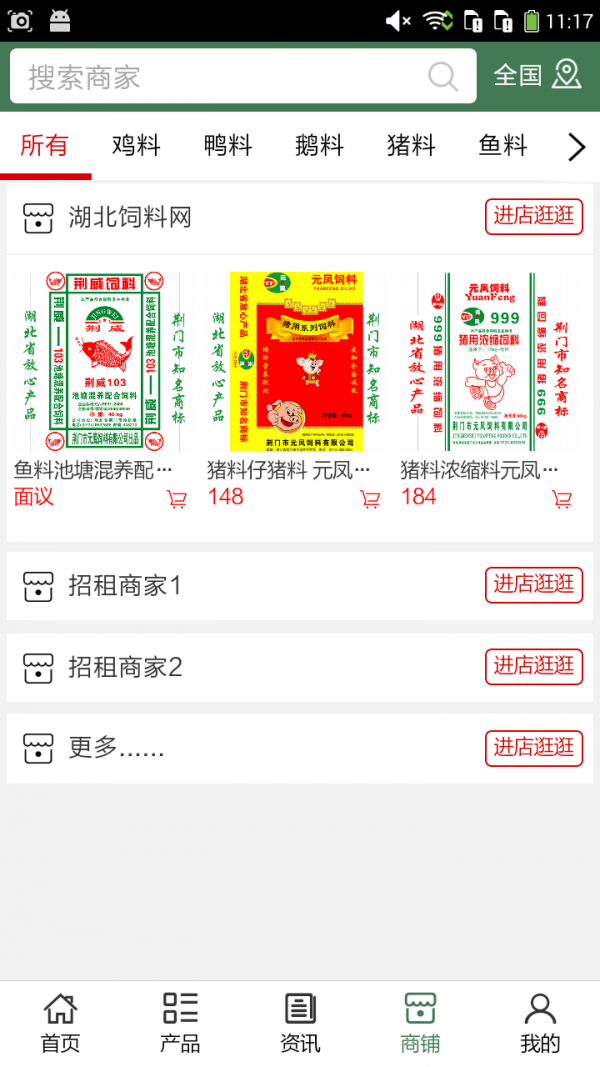Enter the 湖北饲料网 store via 进店逛逛

tap(534, 216)
